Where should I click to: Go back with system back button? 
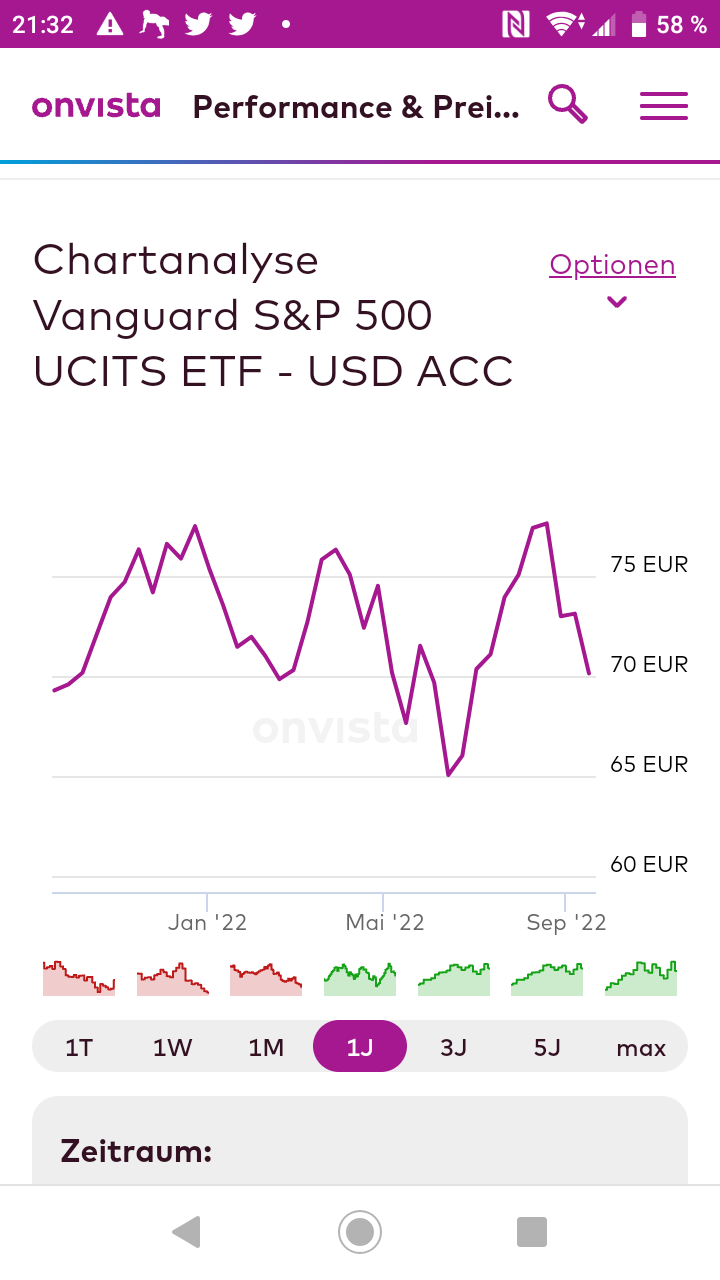click(186, 1232)
